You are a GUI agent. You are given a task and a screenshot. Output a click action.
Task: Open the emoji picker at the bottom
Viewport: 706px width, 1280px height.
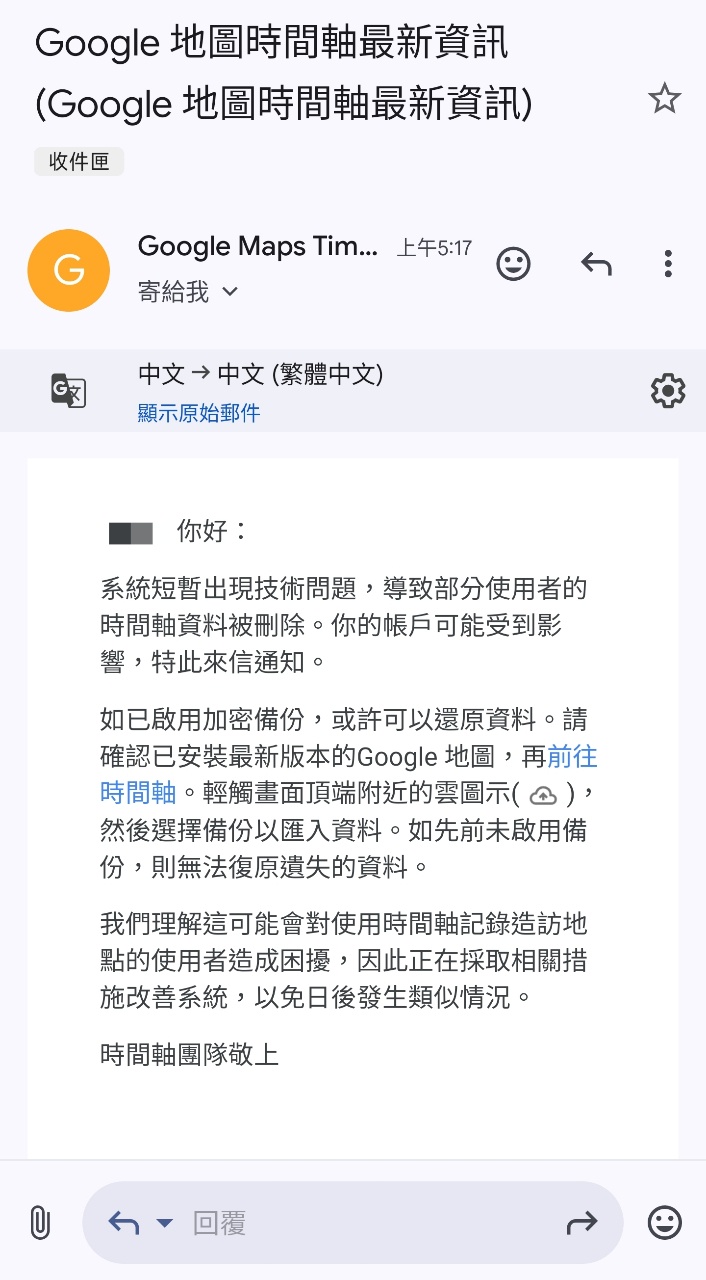(665, 1222)
